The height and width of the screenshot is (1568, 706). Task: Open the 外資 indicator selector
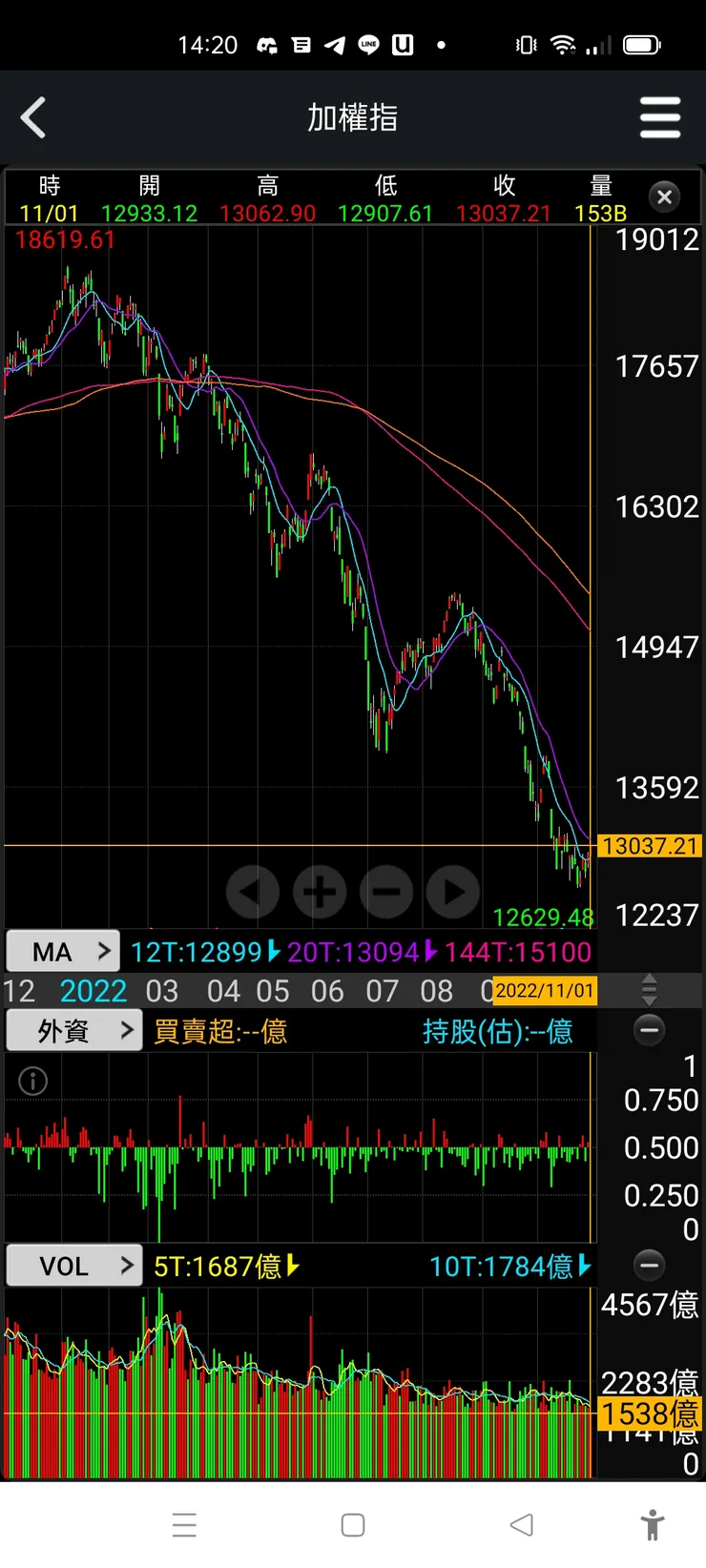coord(74,1031)
